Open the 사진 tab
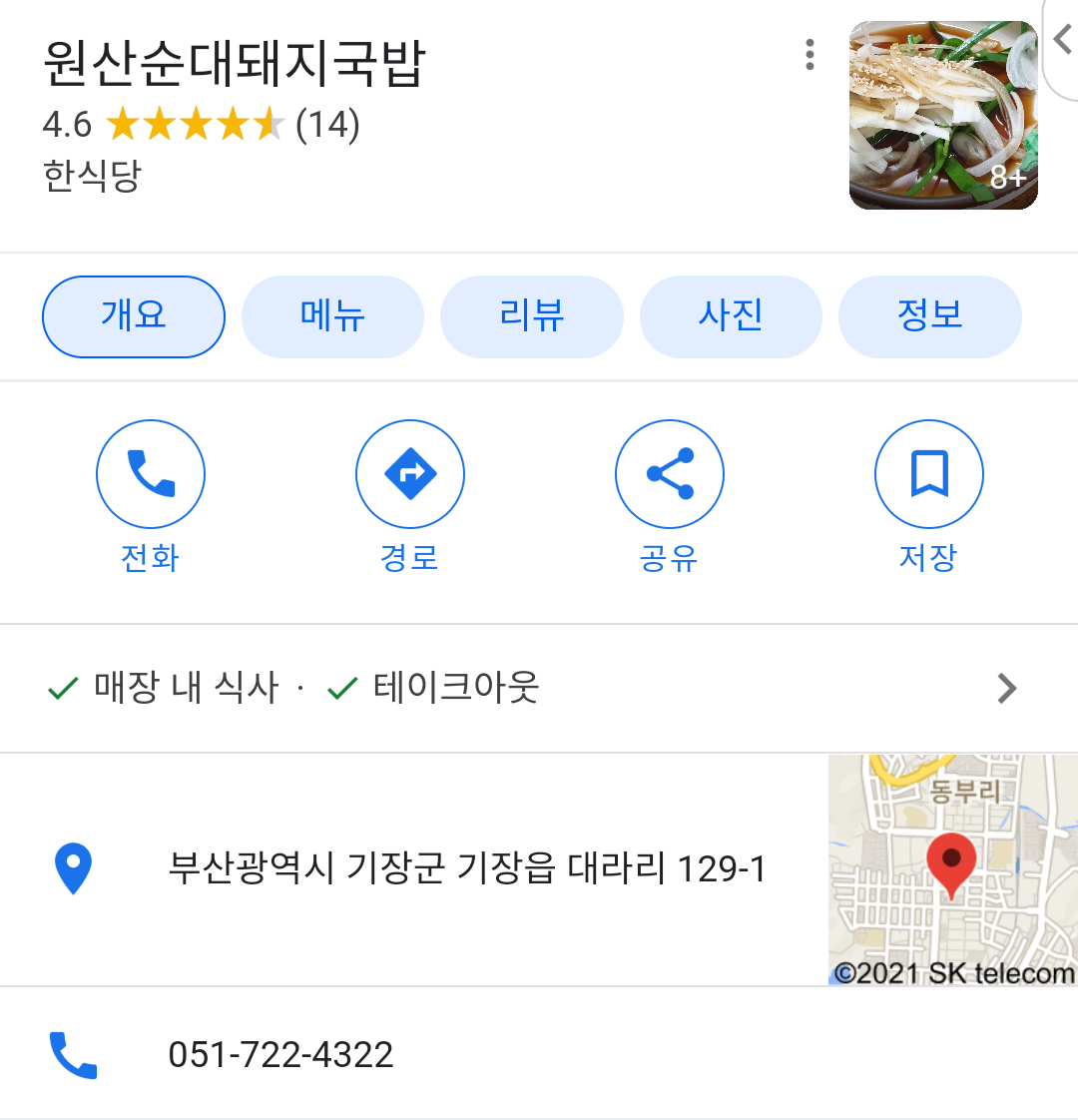This screenshot has height=1120, width=1078. (x=731, y=316)
